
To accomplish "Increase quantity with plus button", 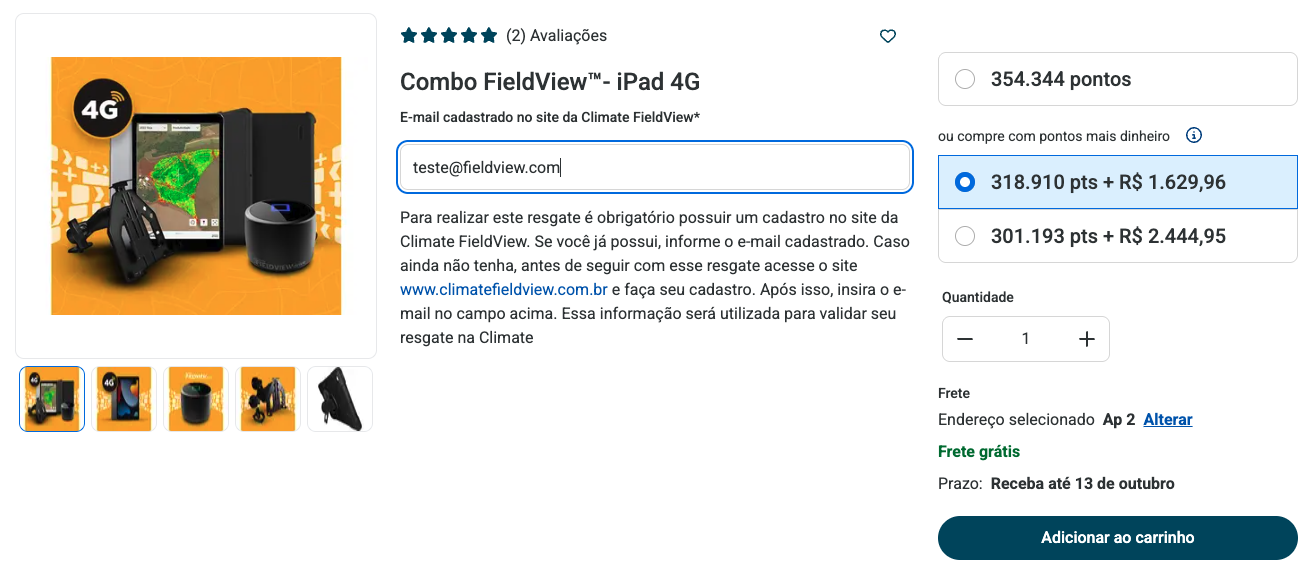I will click(1087, 339).
